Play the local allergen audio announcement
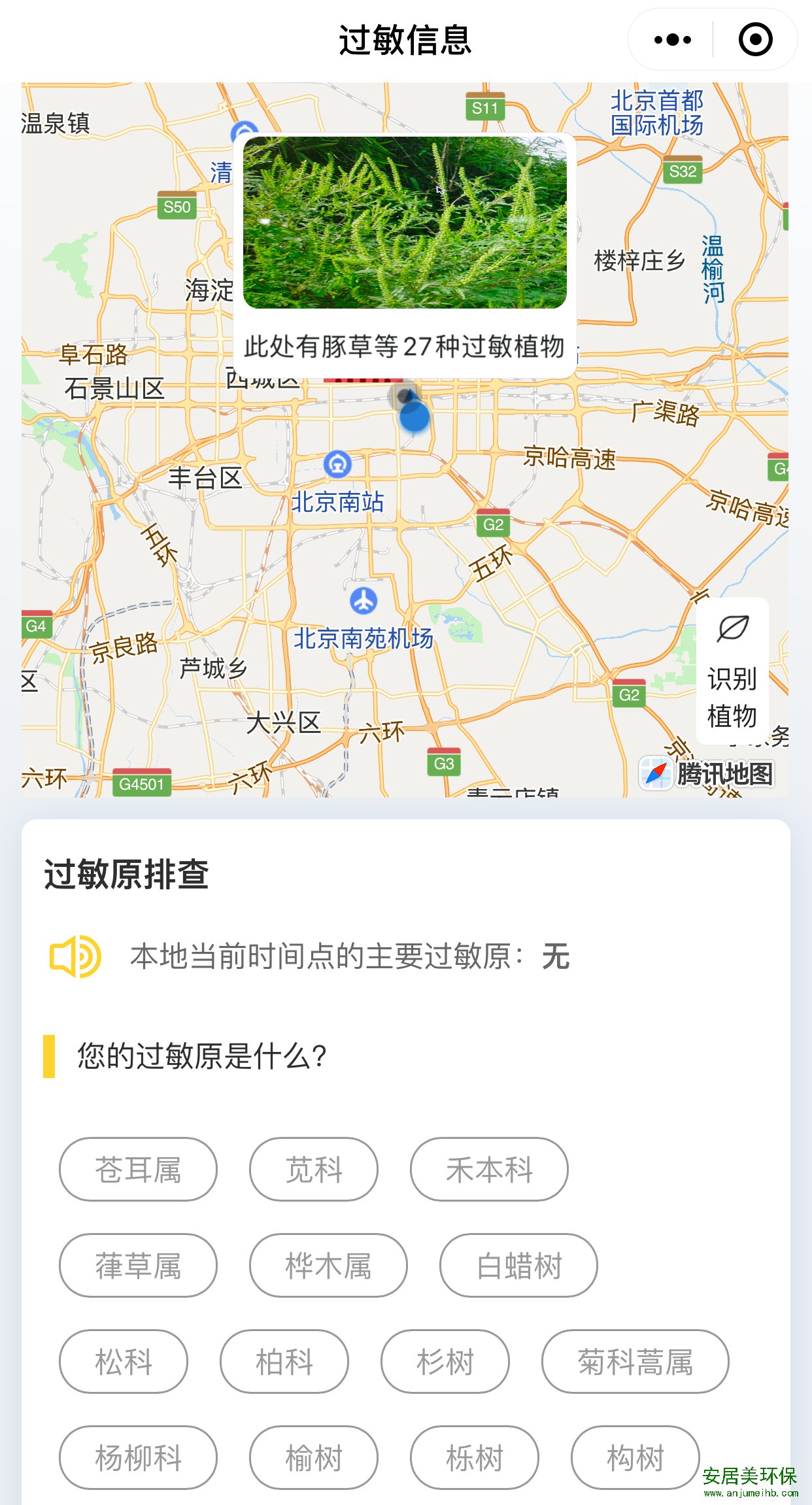Viewport: 812px width, 1505px height. pos(76,956)
